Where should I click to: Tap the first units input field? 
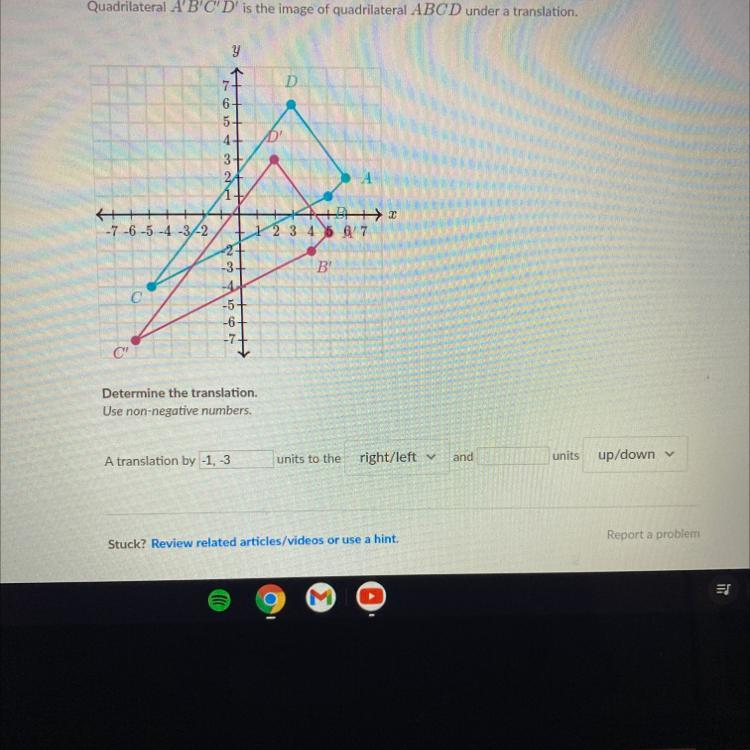click(235, 460)
